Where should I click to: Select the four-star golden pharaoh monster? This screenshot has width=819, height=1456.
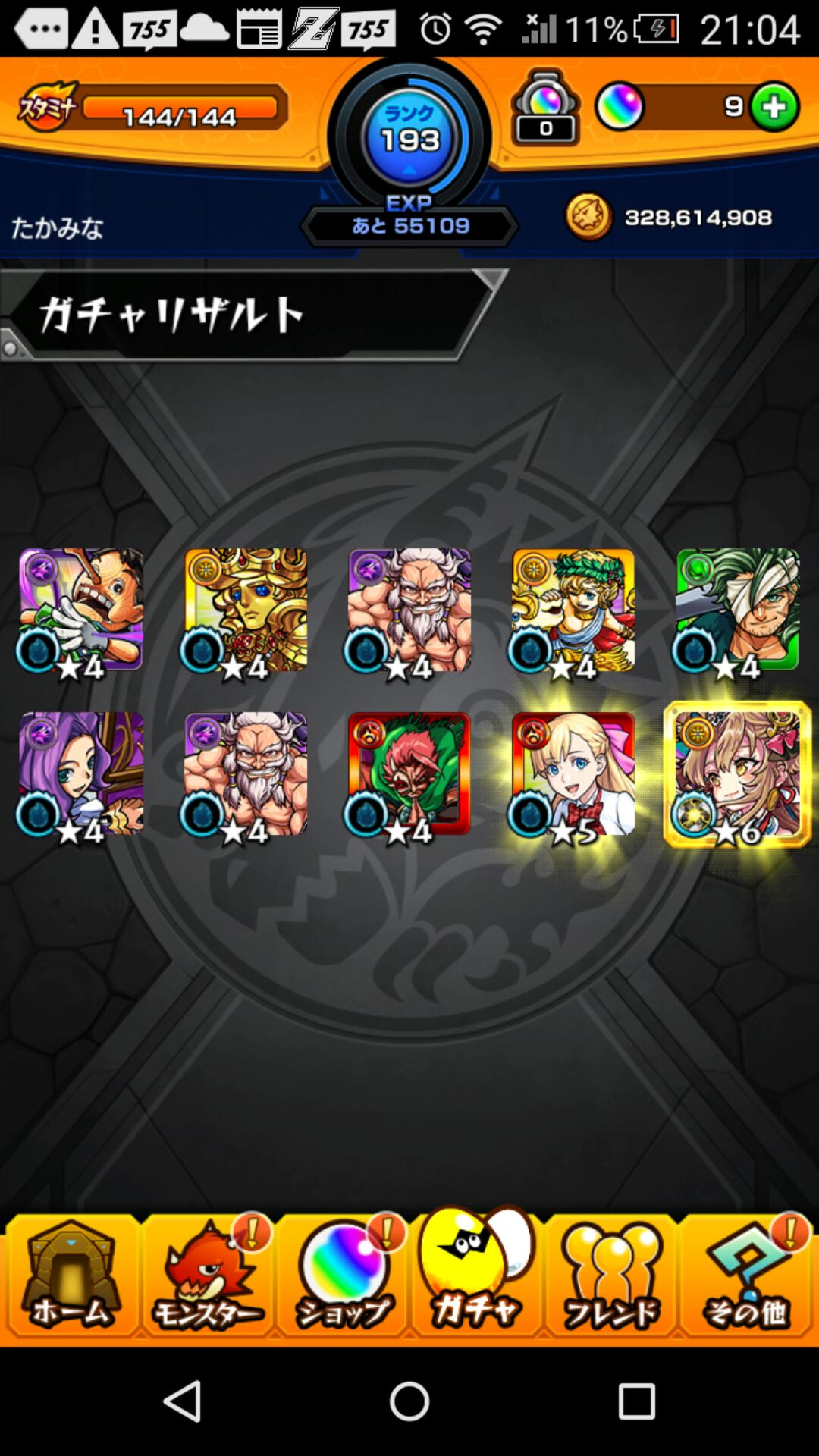click(246, 610)
